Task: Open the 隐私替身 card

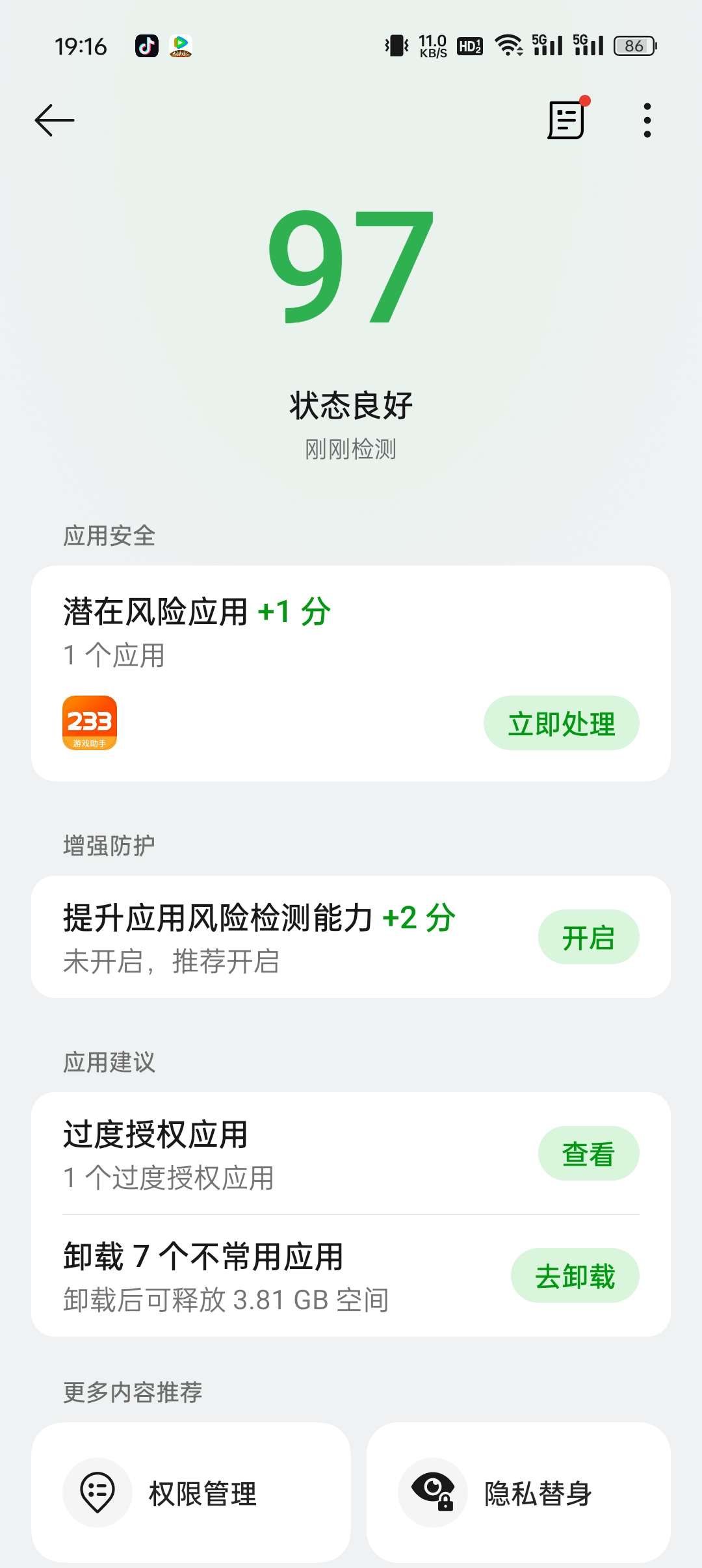Action: (x=519, y=1493)
